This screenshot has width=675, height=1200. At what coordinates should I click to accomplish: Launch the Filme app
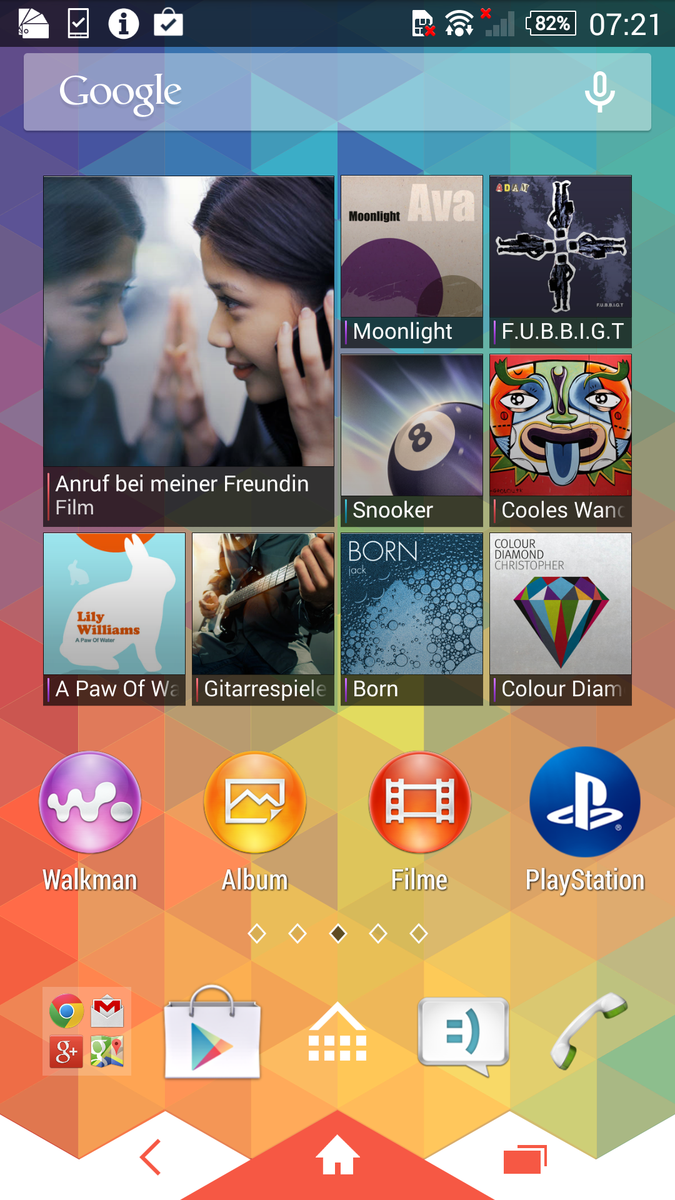point(419,803)
